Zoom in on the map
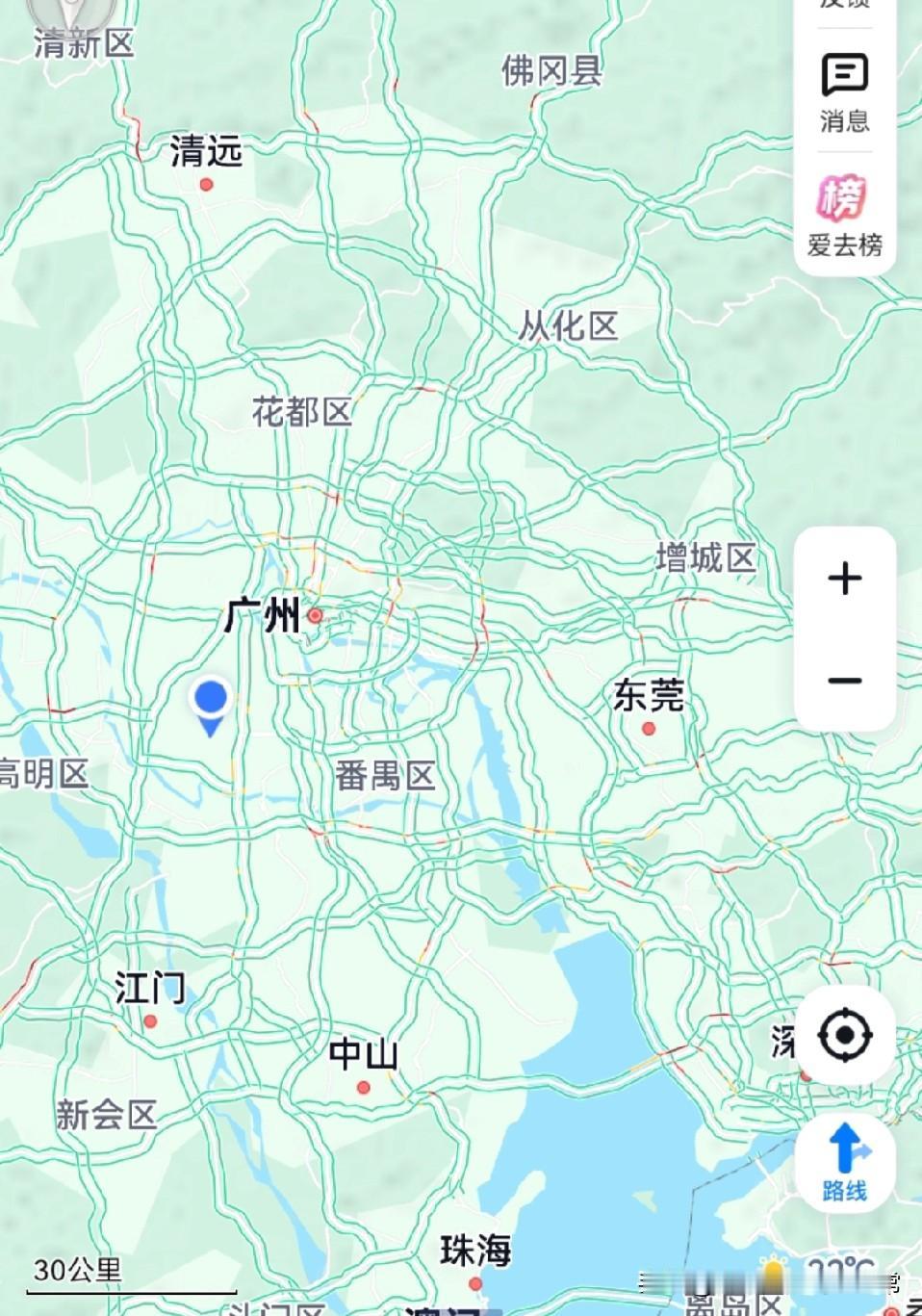This screenshot has width=922, height=1316. point(844,579)
